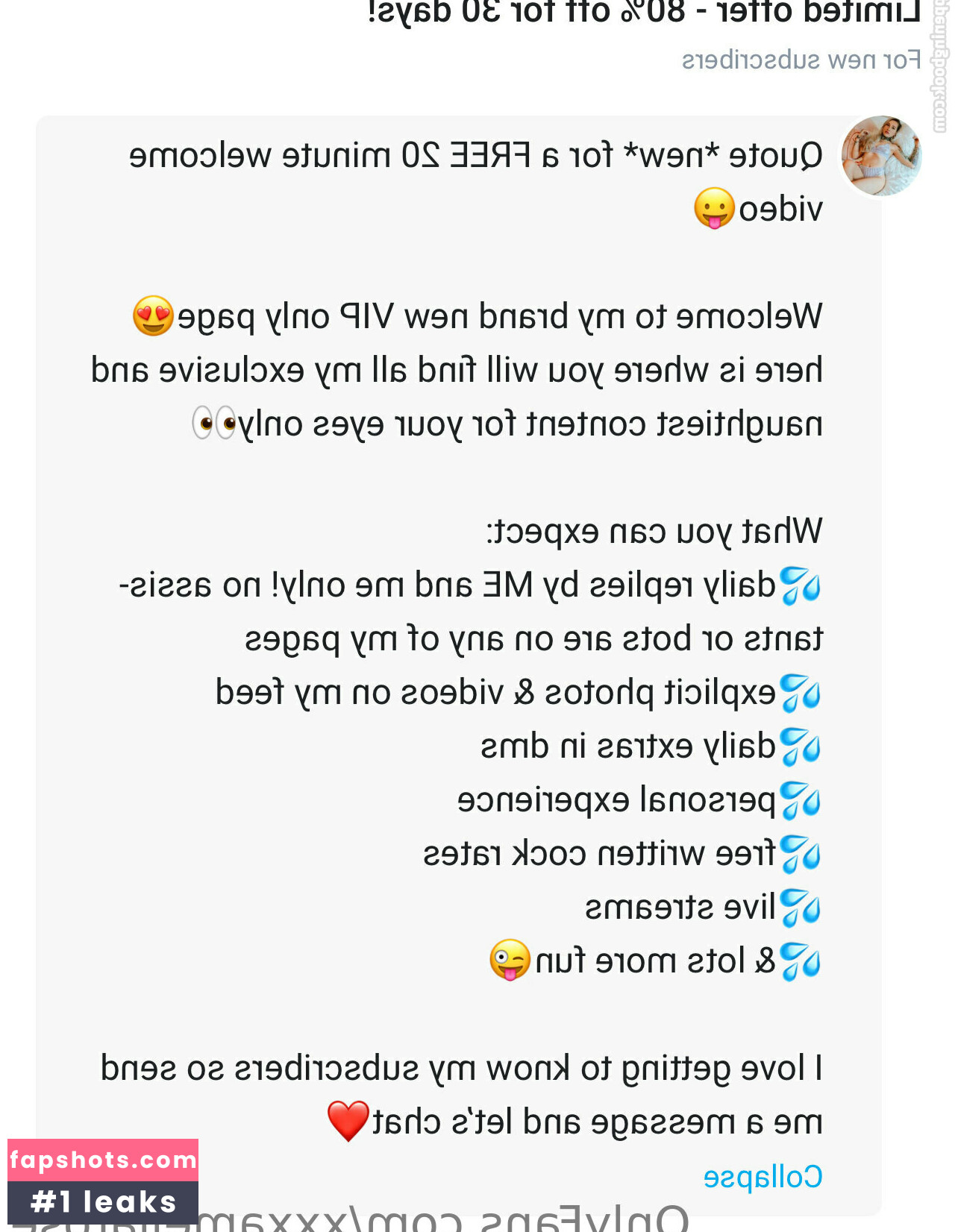Collapse the expanded welcome message

[x=763, y=1177]
